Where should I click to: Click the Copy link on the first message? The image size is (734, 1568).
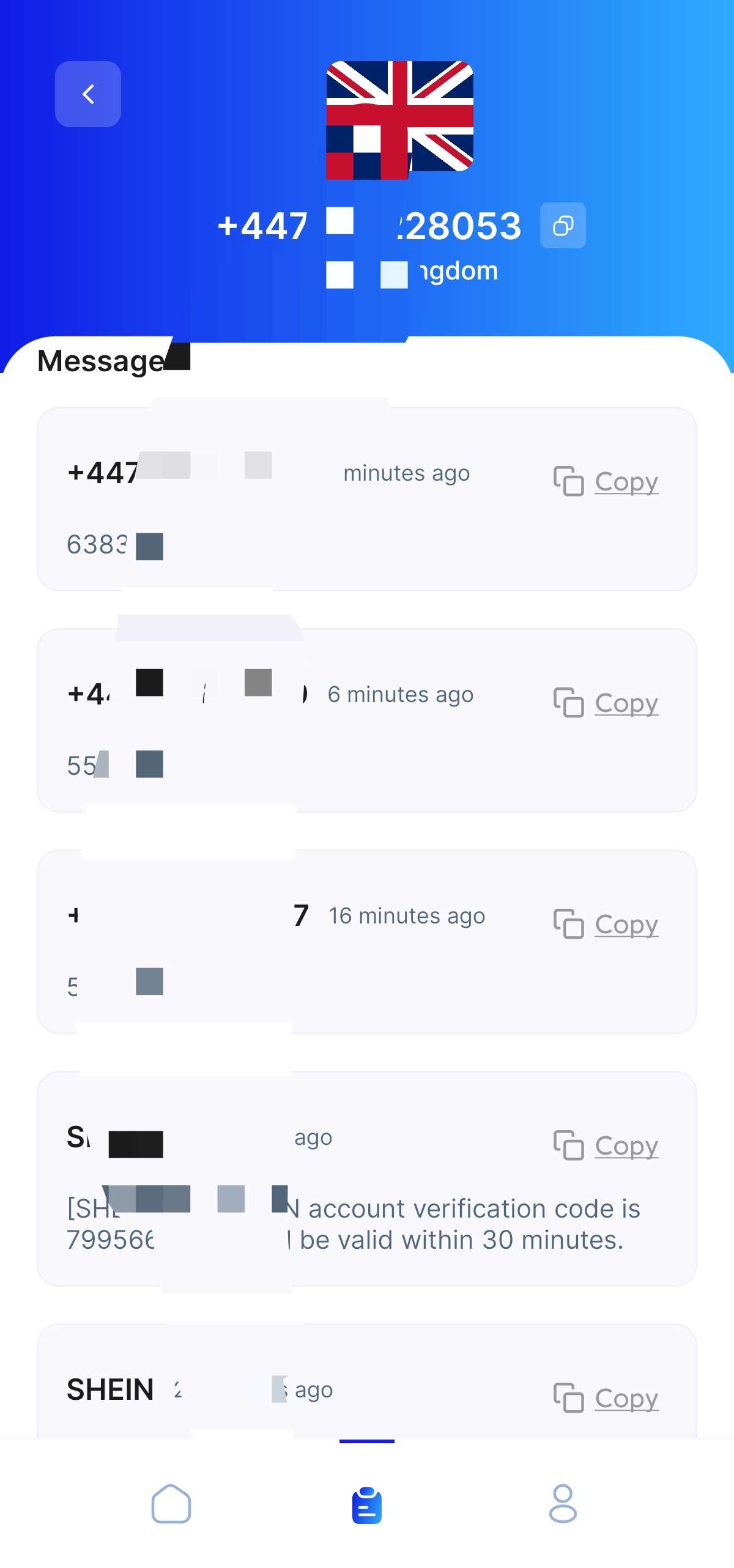(625, 481)
